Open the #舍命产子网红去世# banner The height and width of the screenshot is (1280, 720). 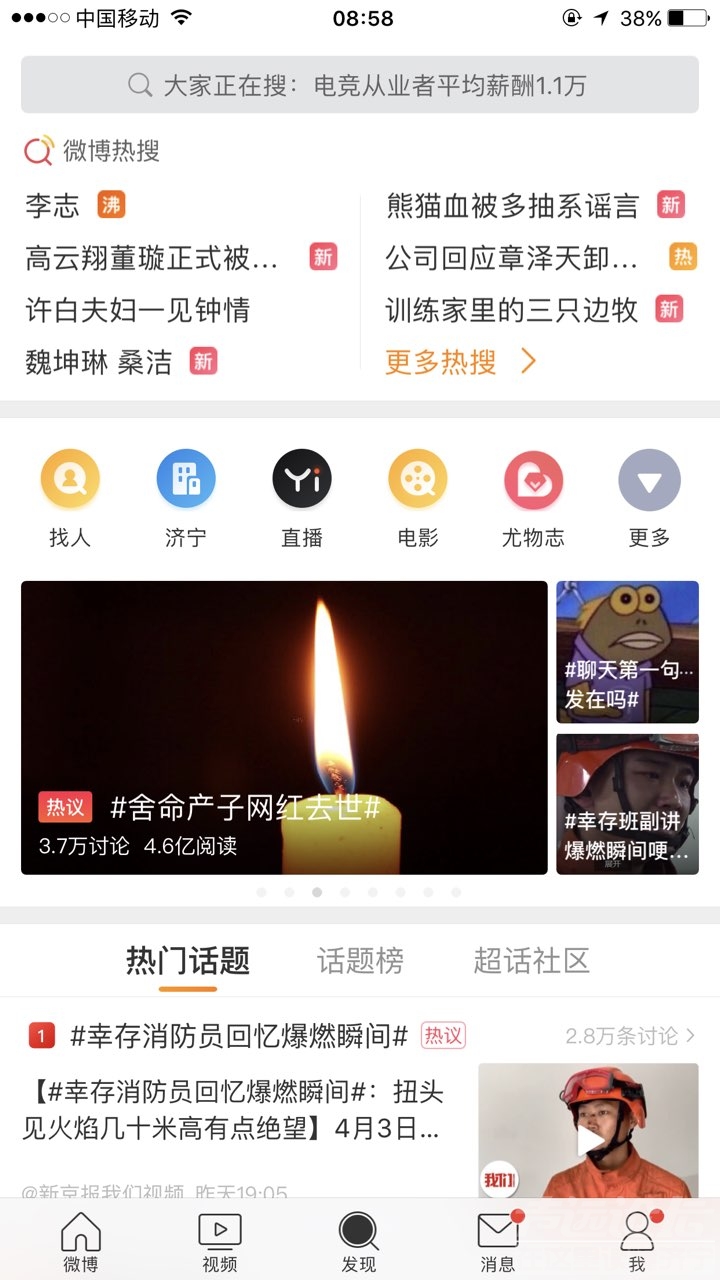coord(284,727)
